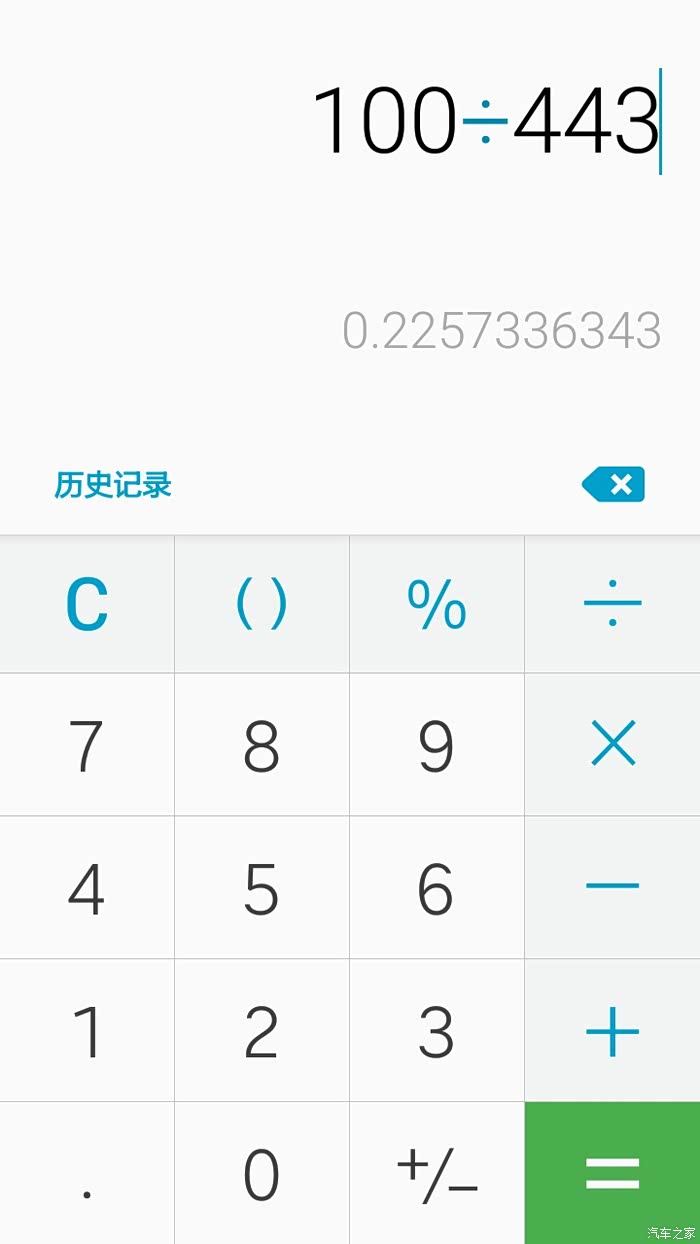Insert a decimal point
The height and width of the screenshot is (1244, 700).
click(87, 1174)
